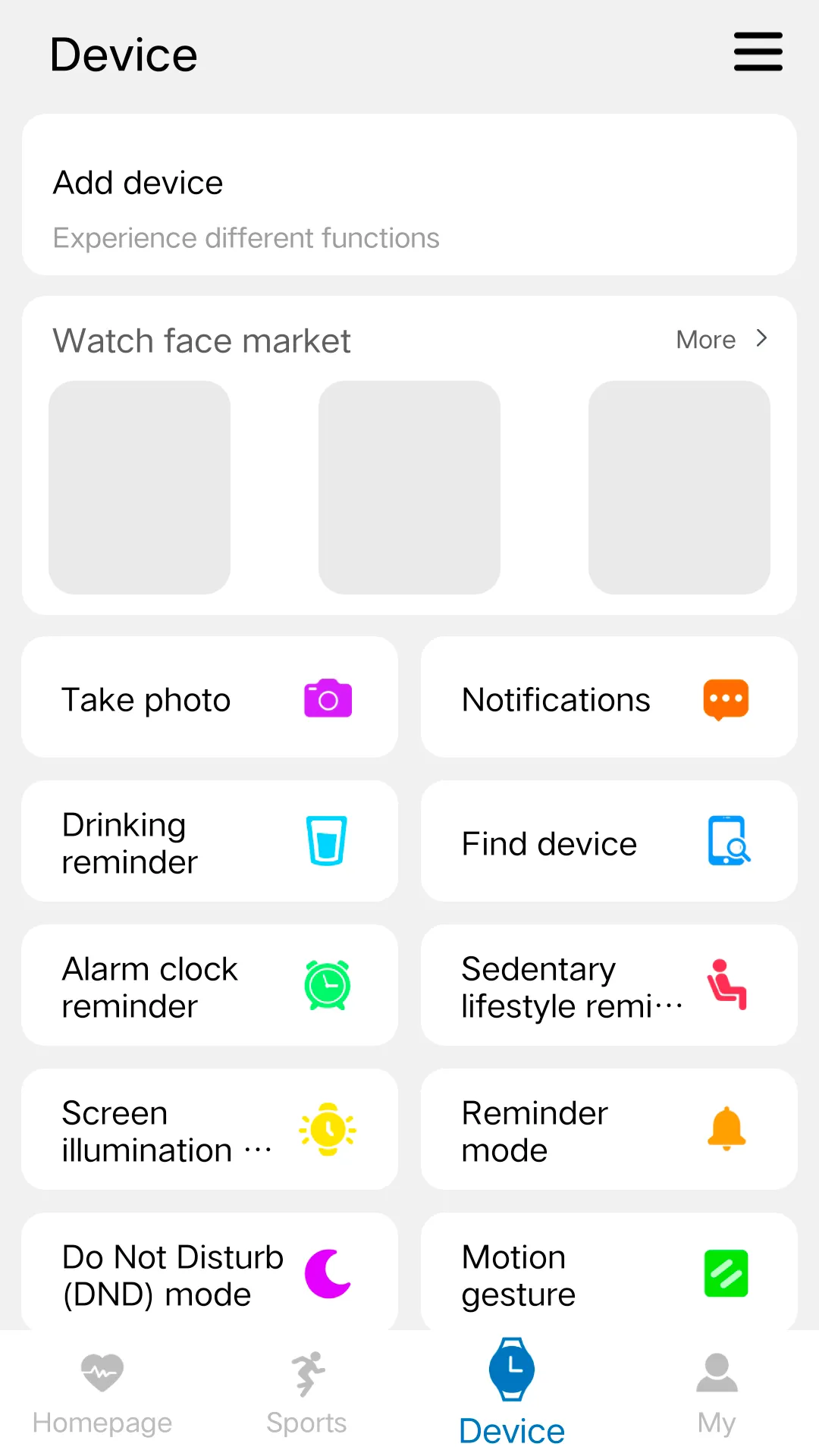This screenshot has width=819, height=1456.
Task: Select the Do Not Disturb moon icon
Action: 328,1272
